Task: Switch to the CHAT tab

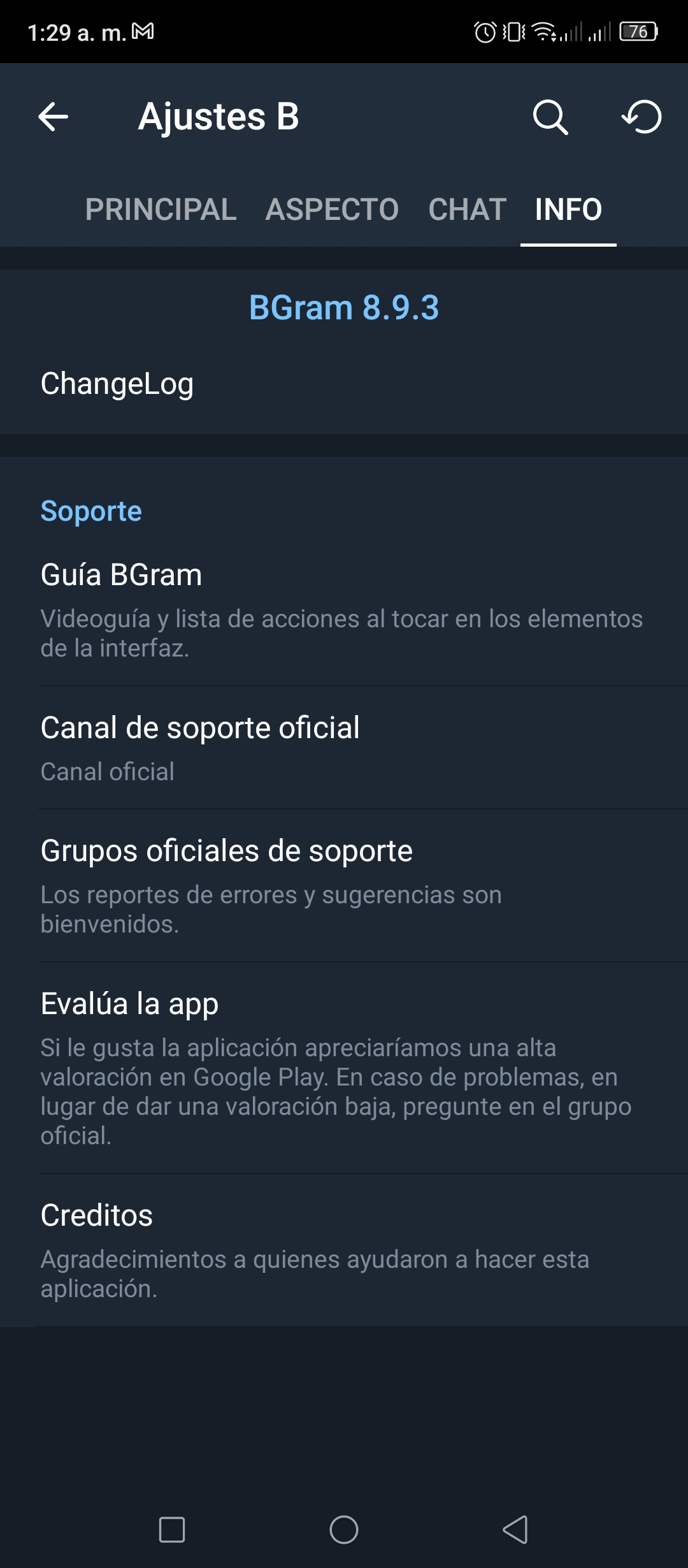Action: [x=467, y=210]
